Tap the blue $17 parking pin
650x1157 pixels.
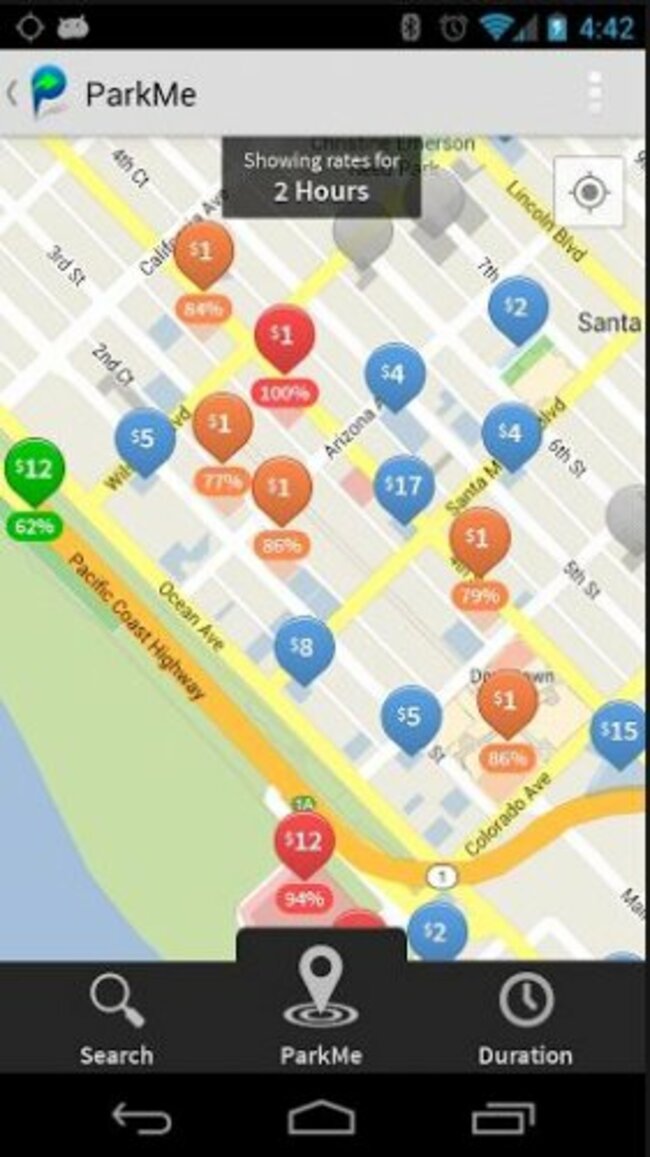click(404, 487)
